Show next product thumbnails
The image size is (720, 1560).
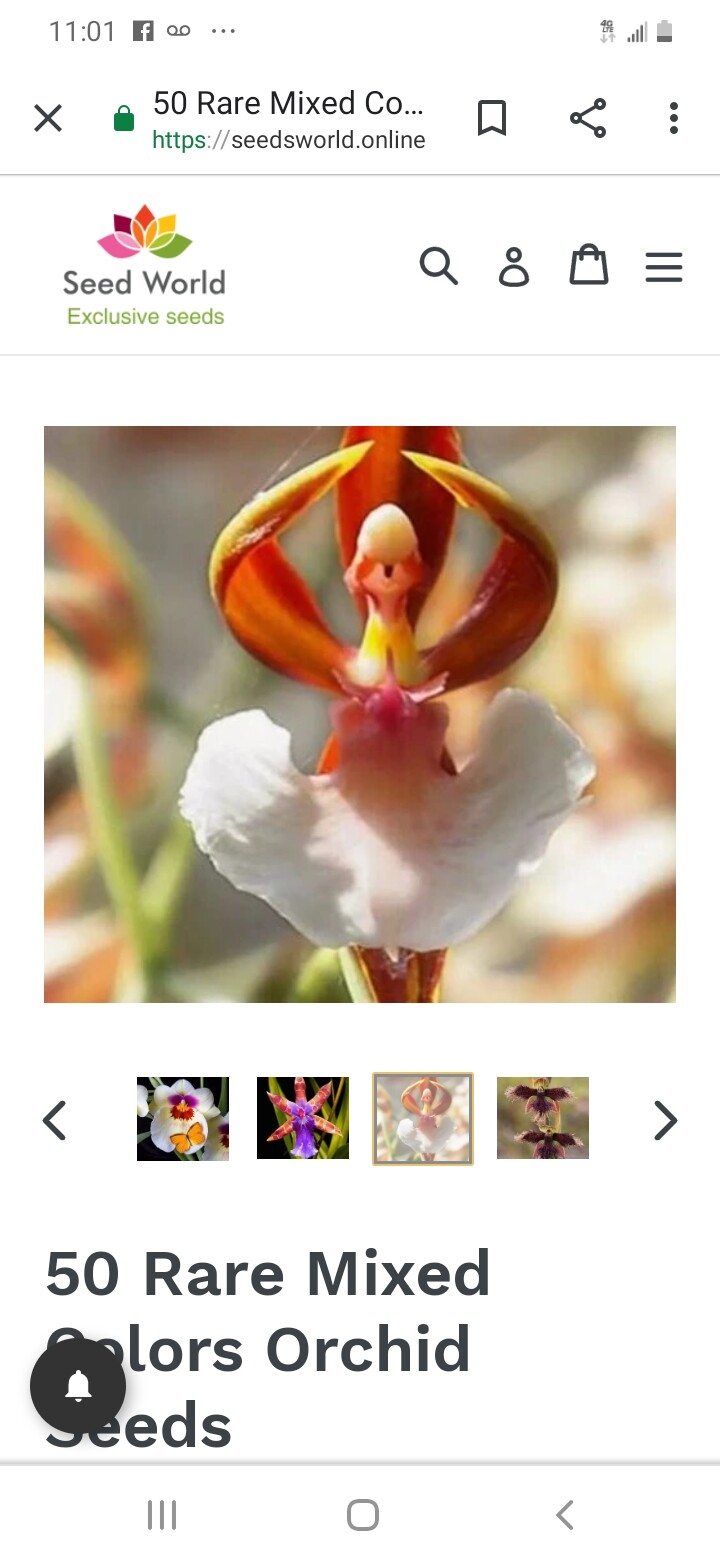(x=665, y=1120)
